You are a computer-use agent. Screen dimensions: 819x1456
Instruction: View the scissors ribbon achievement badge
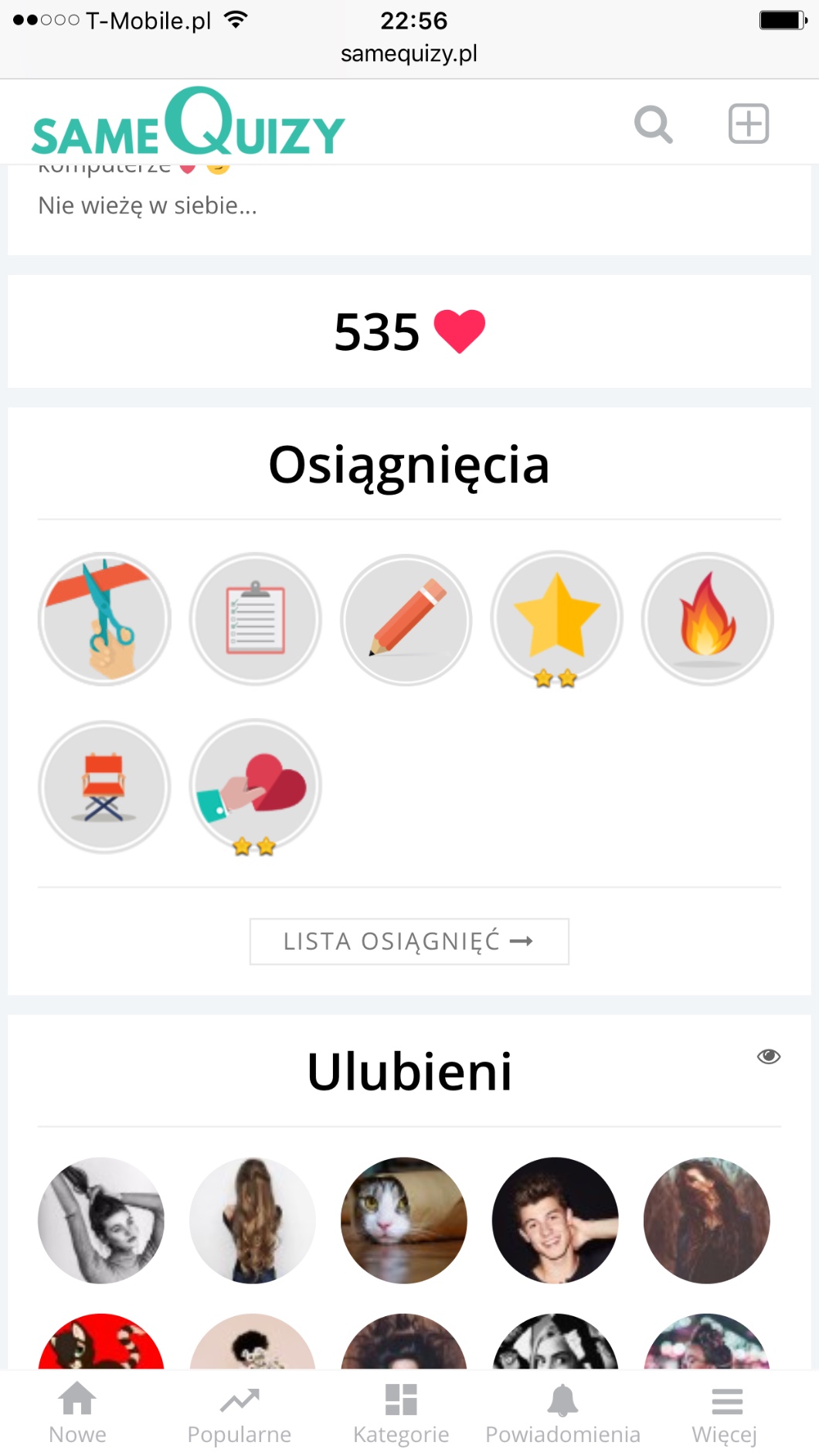[x=104, y=618]
